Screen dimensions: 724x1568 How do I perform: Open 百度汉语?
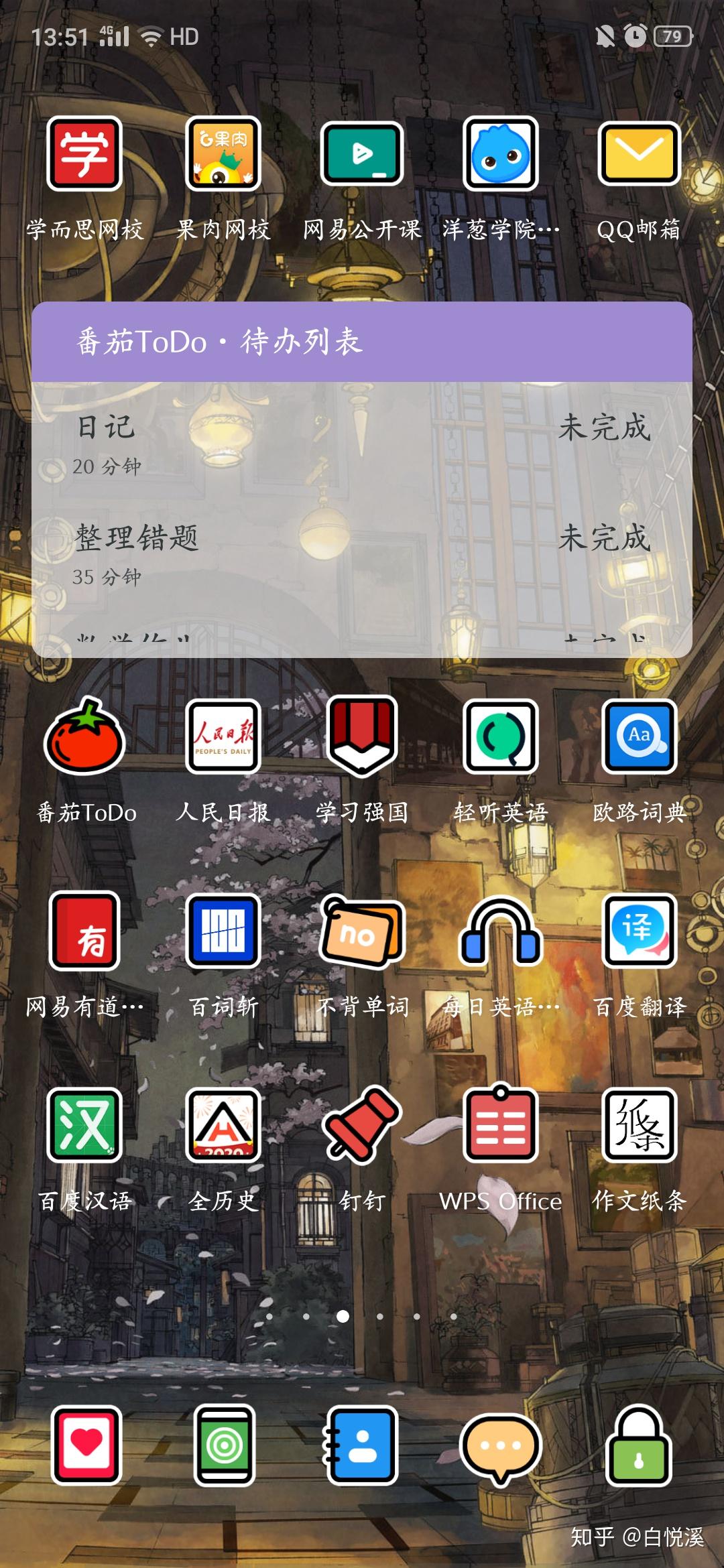click(x=84, y=1126)
